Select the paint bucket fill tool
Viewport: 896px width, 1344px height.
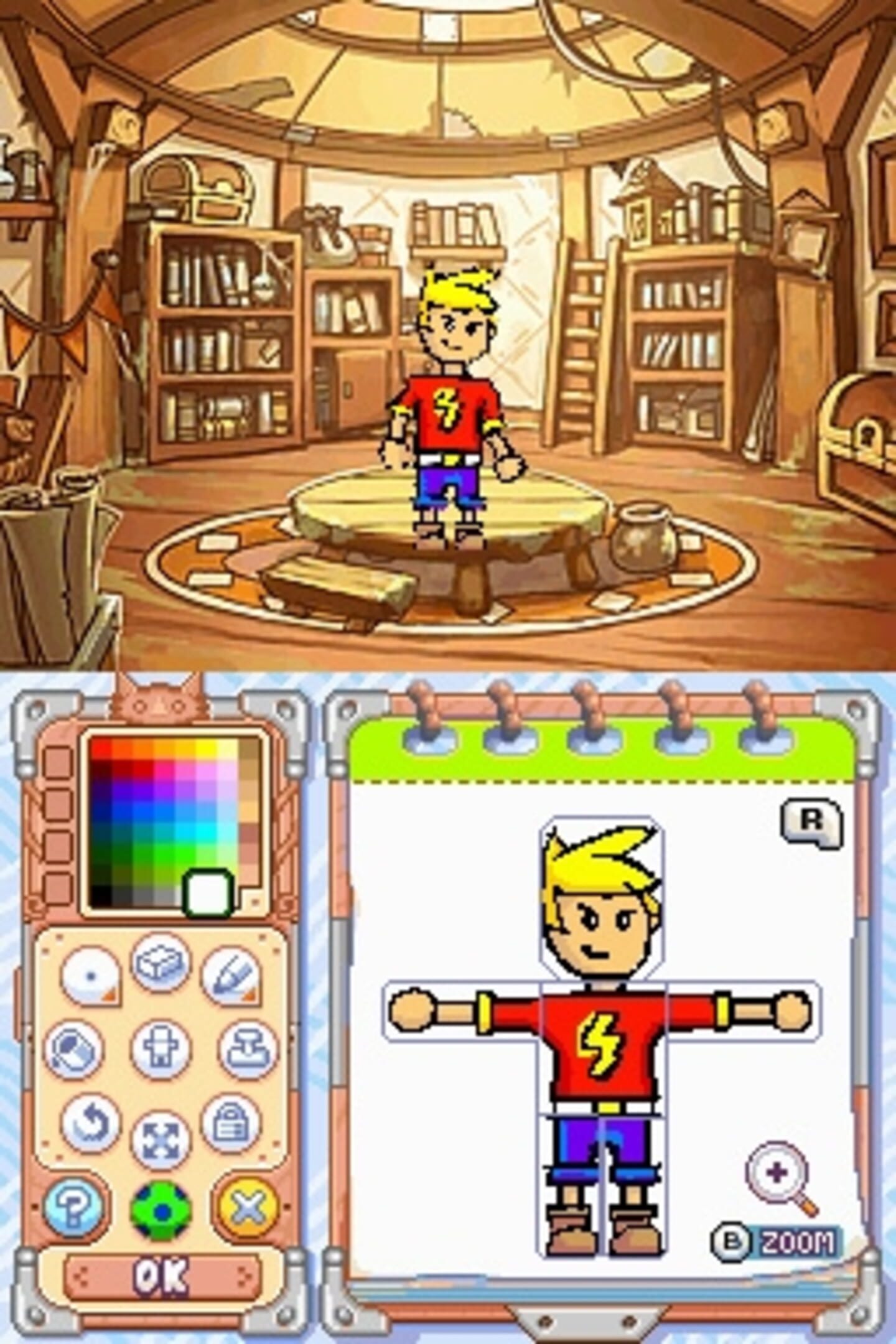[x=73, y=1051]
